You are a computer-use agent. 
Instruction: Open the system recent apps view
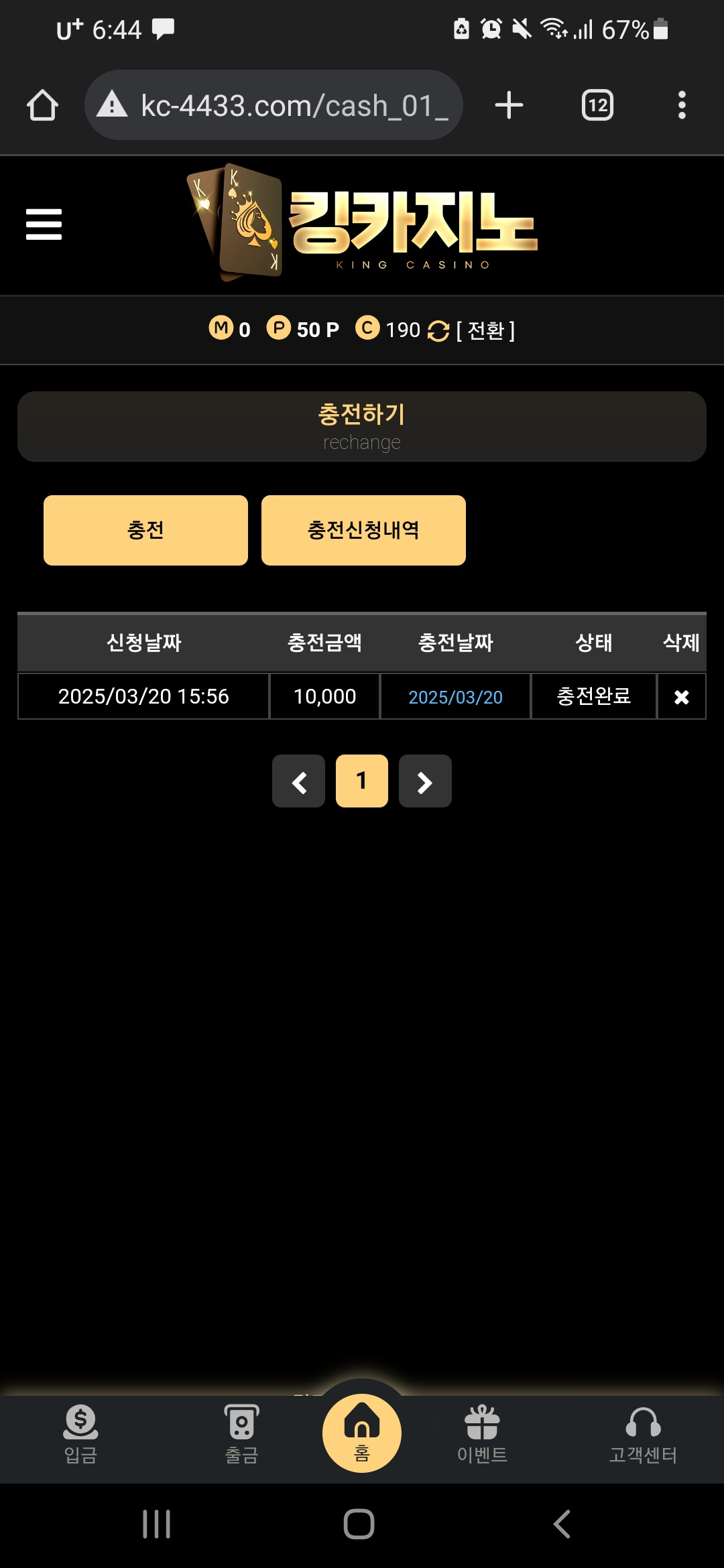[x=157, y=1524]
